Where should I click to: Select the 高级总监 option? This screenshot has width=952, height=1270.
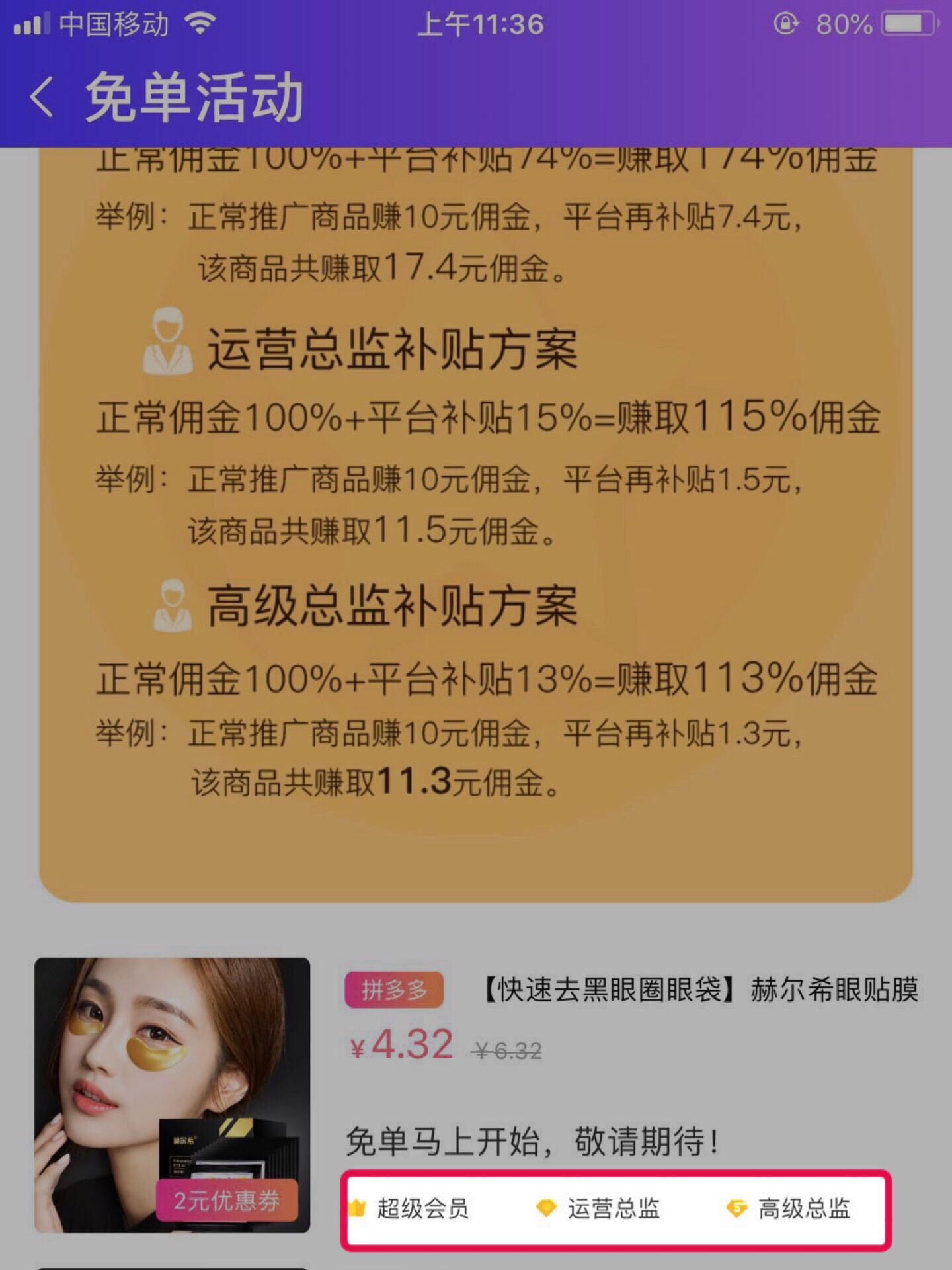tap(789, 1209)
